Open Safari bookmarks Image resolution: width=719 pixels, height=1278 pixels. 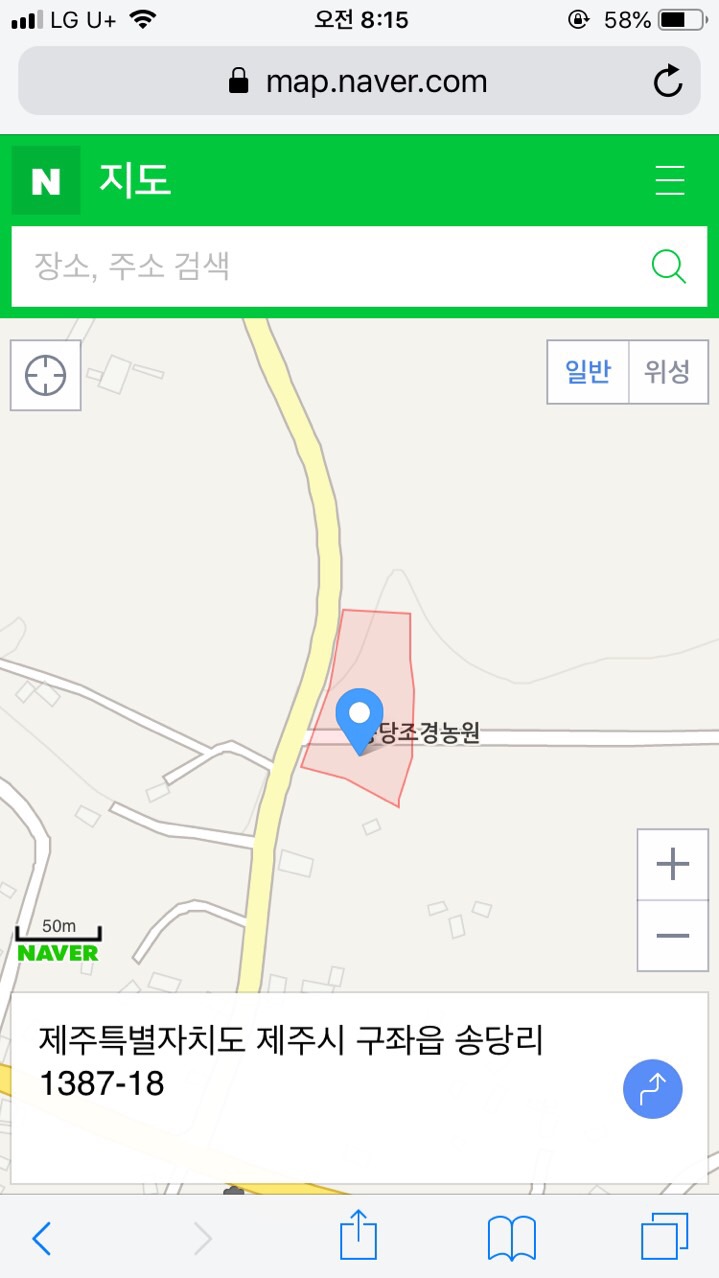tap(511, 1239)
